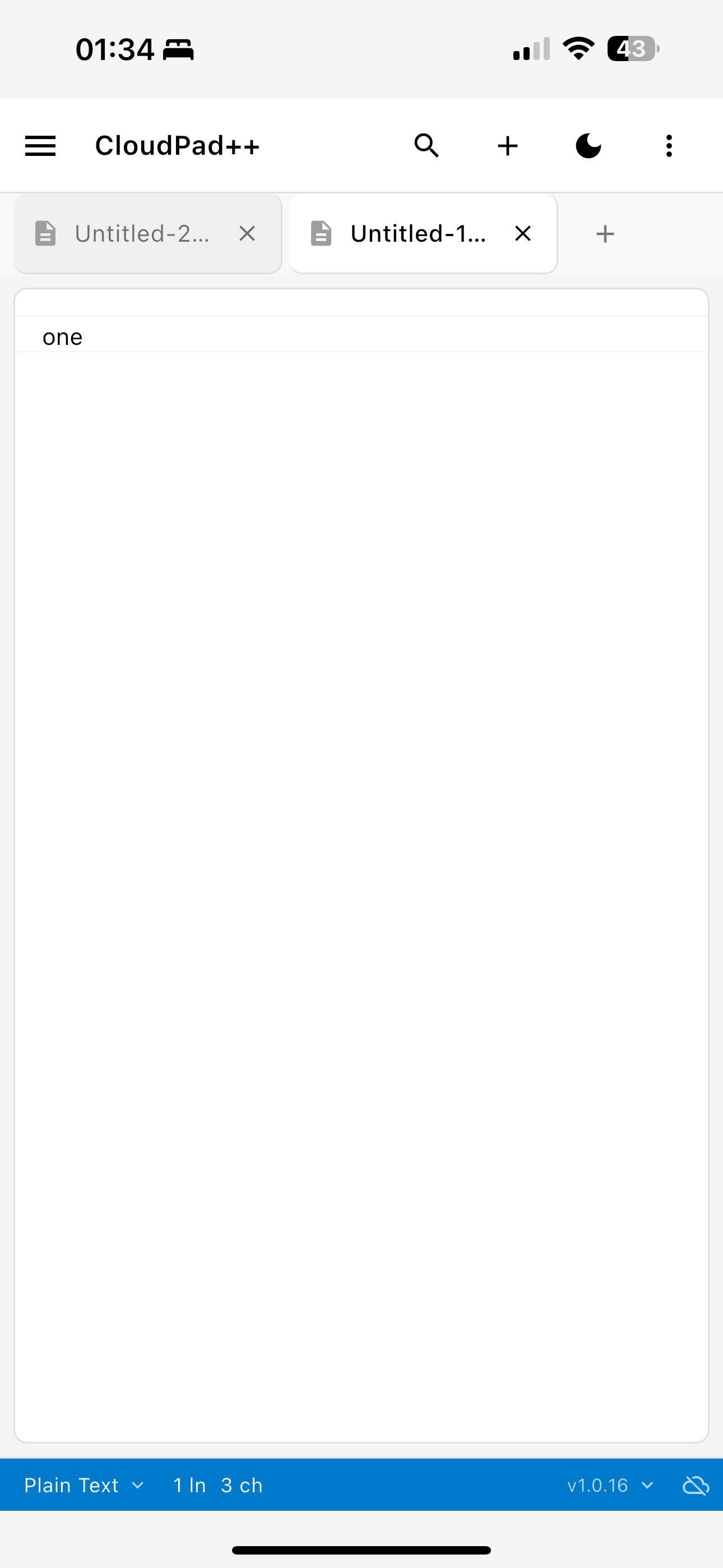
Task: Open the hamburger navigation menu
Action: pyautogui.click(x=40, y=145)
